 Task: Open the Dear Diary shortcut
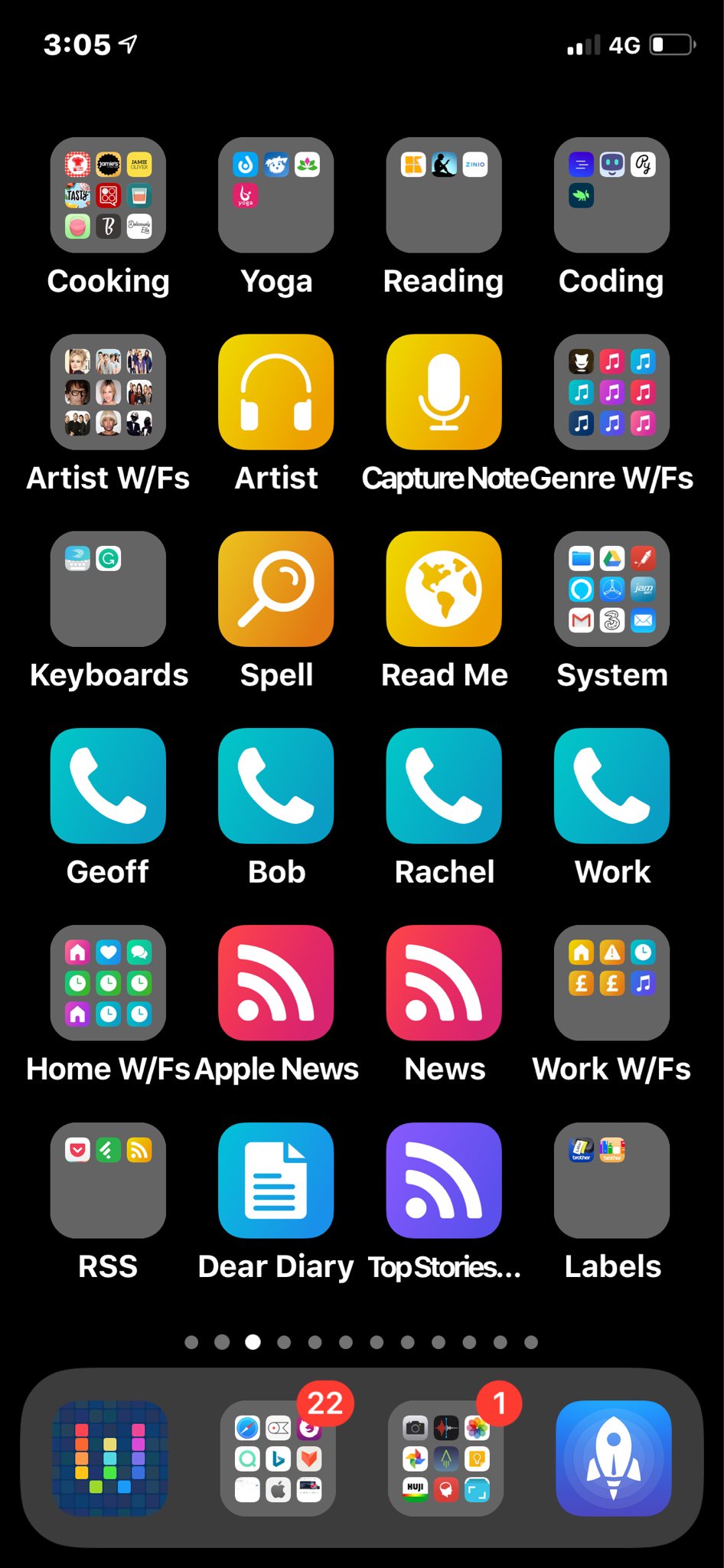pyautogui.click(x=276, y=1180)
